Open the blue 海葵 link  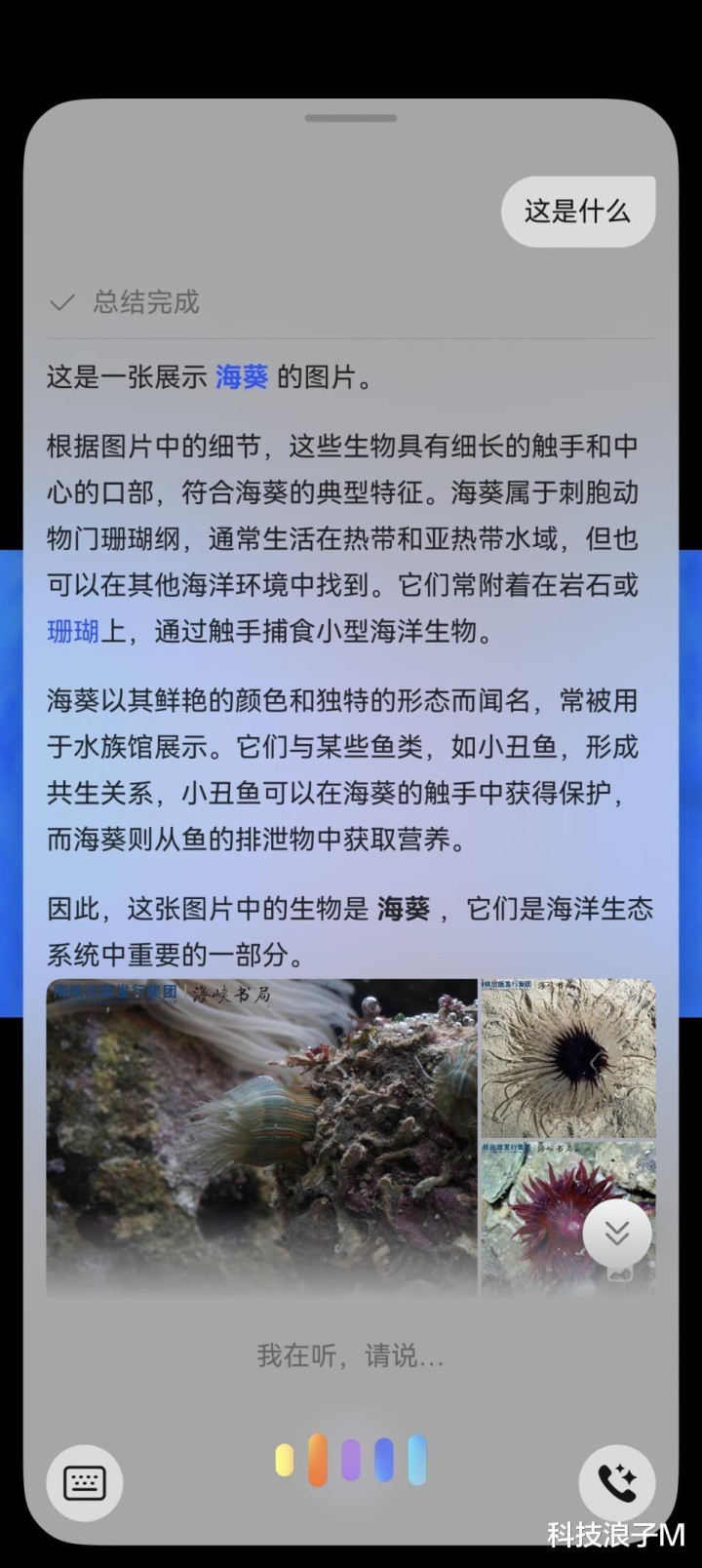(x=241, y=376)
